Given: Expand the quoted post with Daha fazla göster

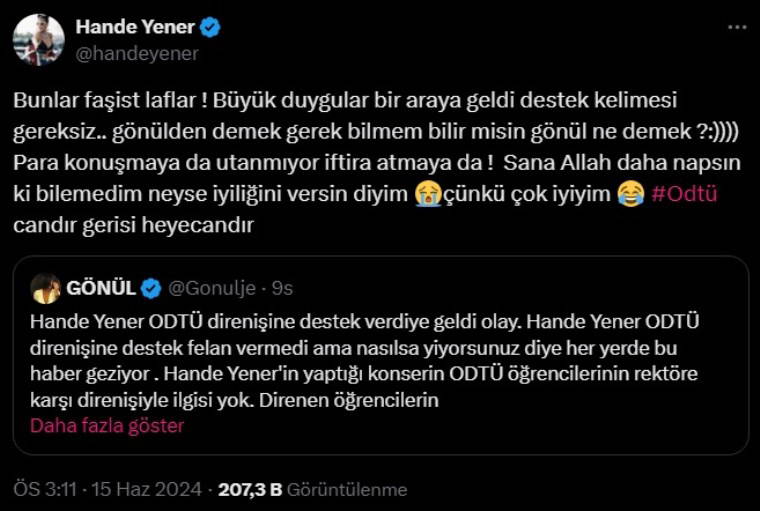Looking at the screenshot, I should pyautogui.click(x=107, y=424).
